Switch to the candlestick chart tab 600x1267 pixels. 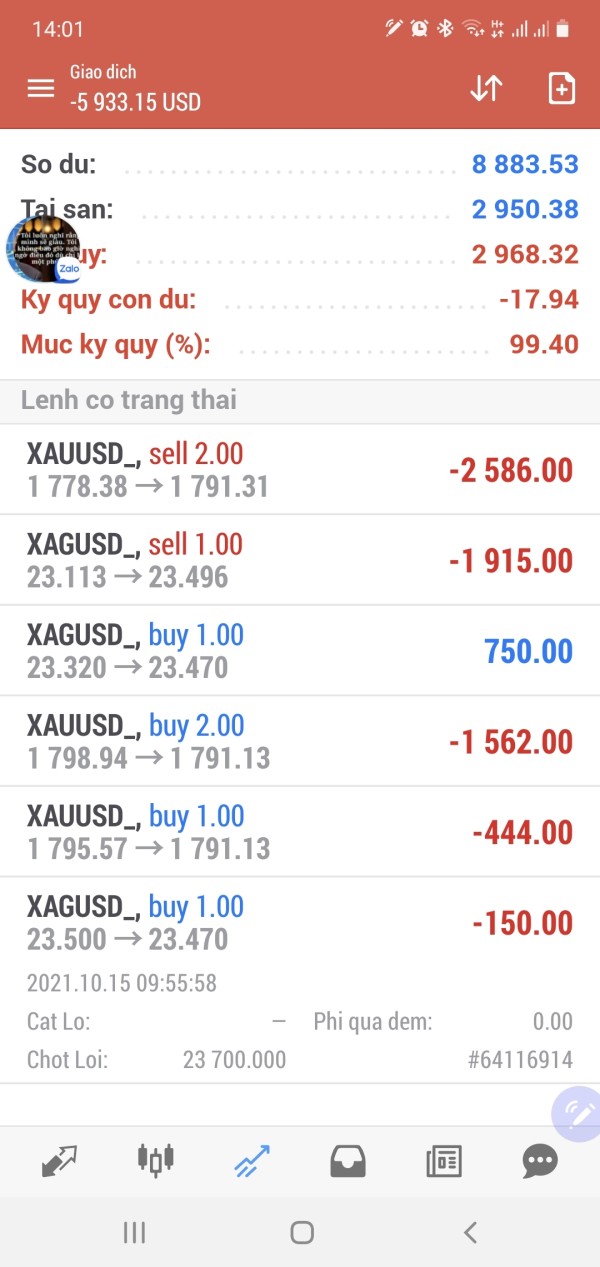155,1160
